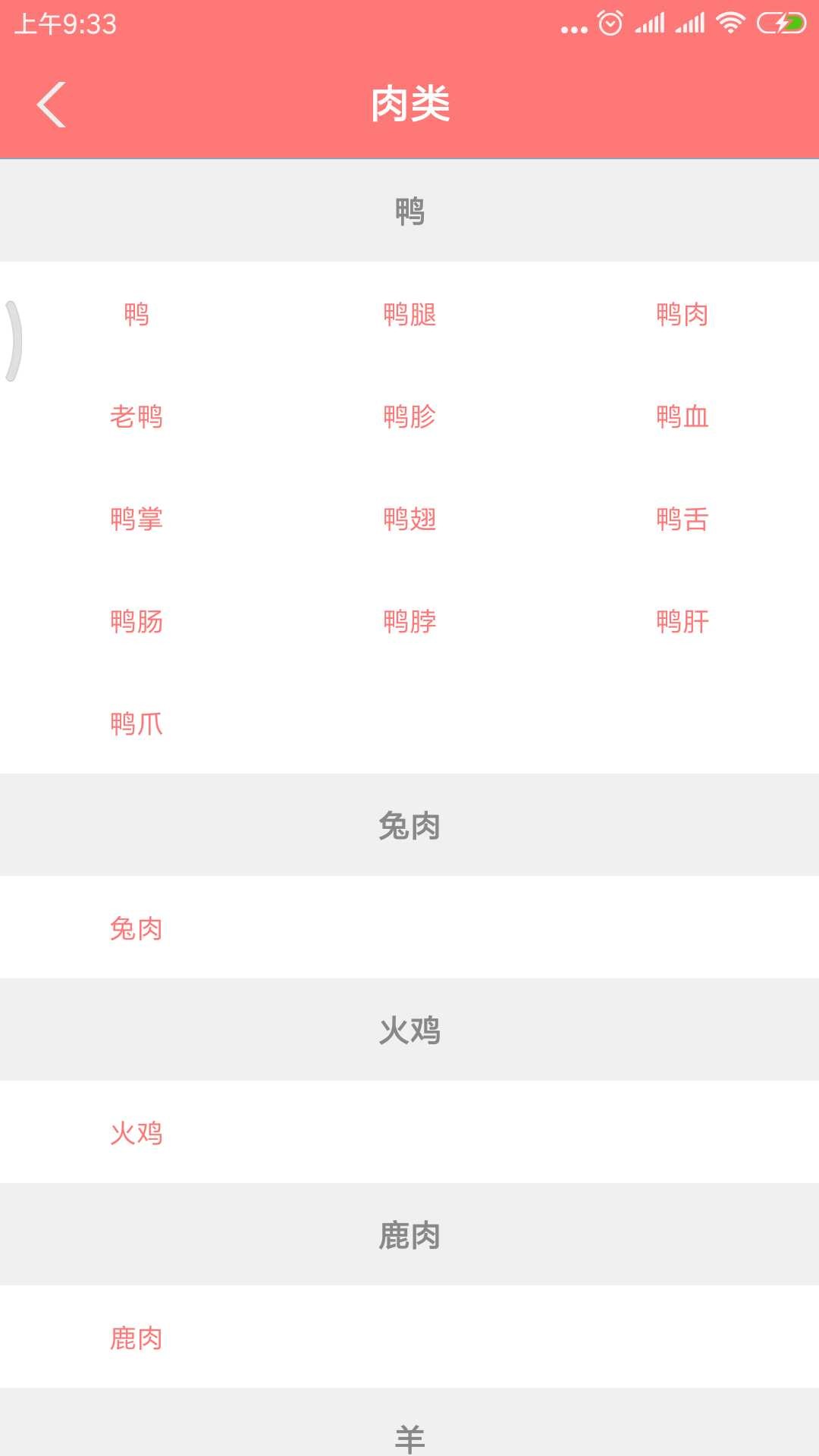Open 鸭肠 item

click(x=136, y=621)
